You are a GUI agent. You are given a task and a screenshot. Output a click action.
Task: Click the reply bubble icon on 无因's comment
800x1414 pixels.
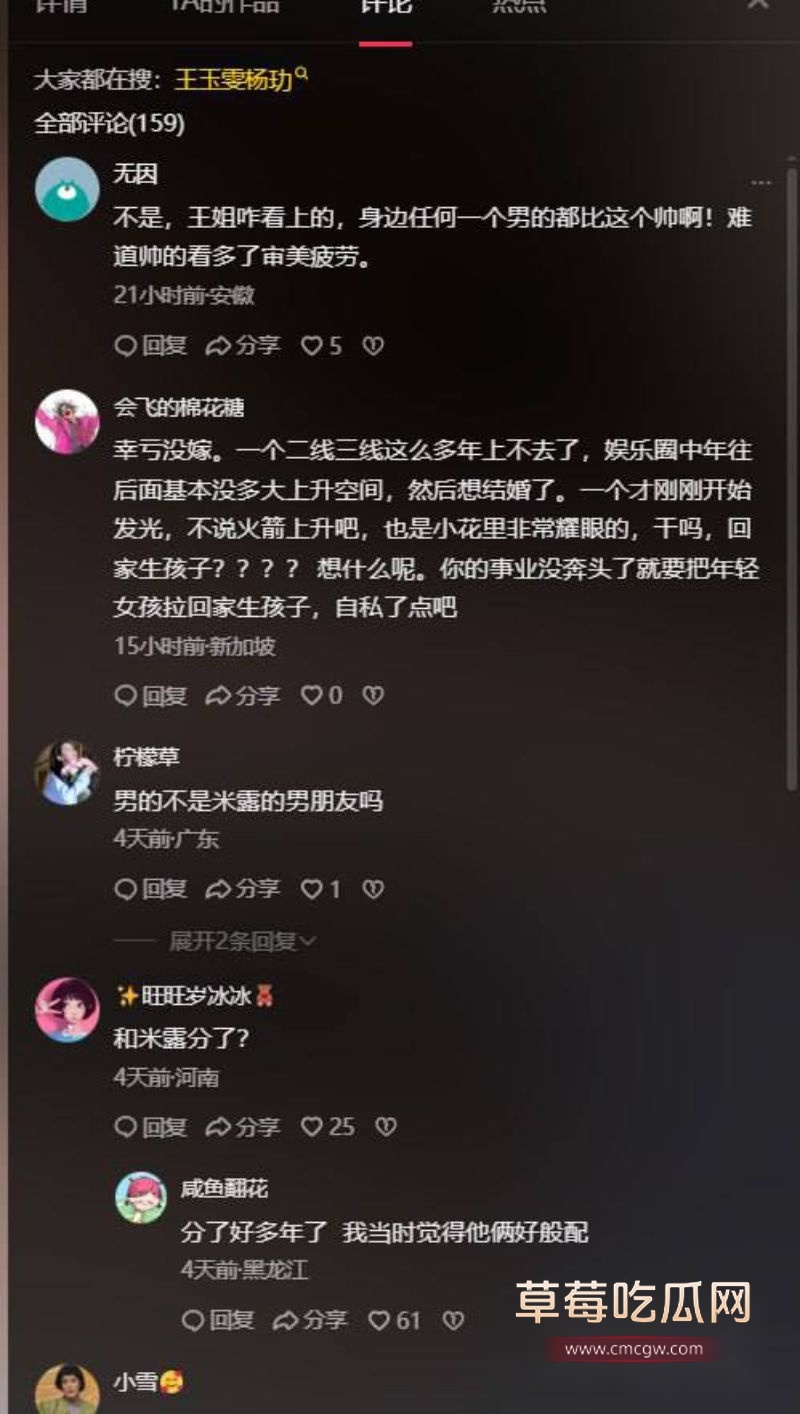pyautogui.click(x=125, y=346)
